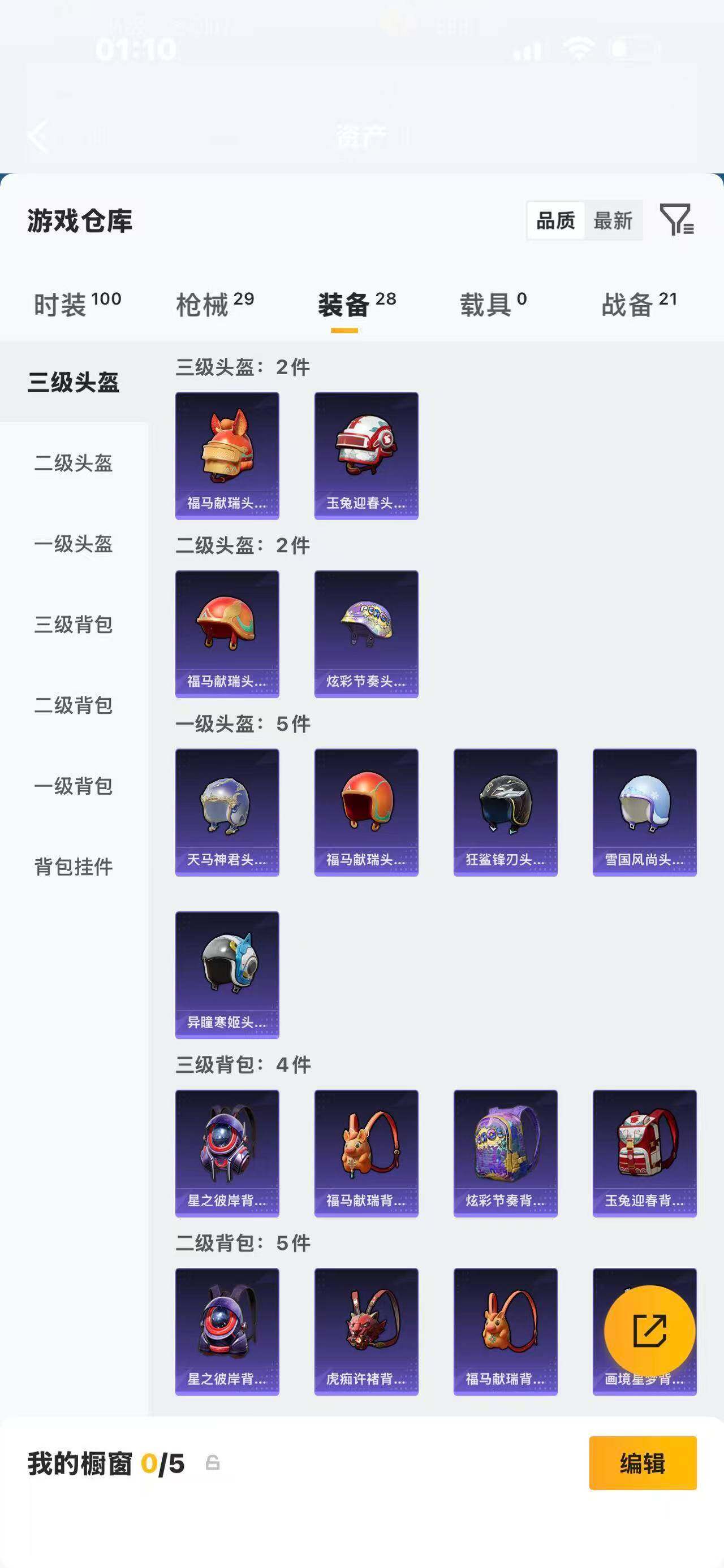Image resolution: width=724 pixels, height=1568 pixels.
Task: View the 虎痴许褚 backpack item
Action: click(366, 1331)
